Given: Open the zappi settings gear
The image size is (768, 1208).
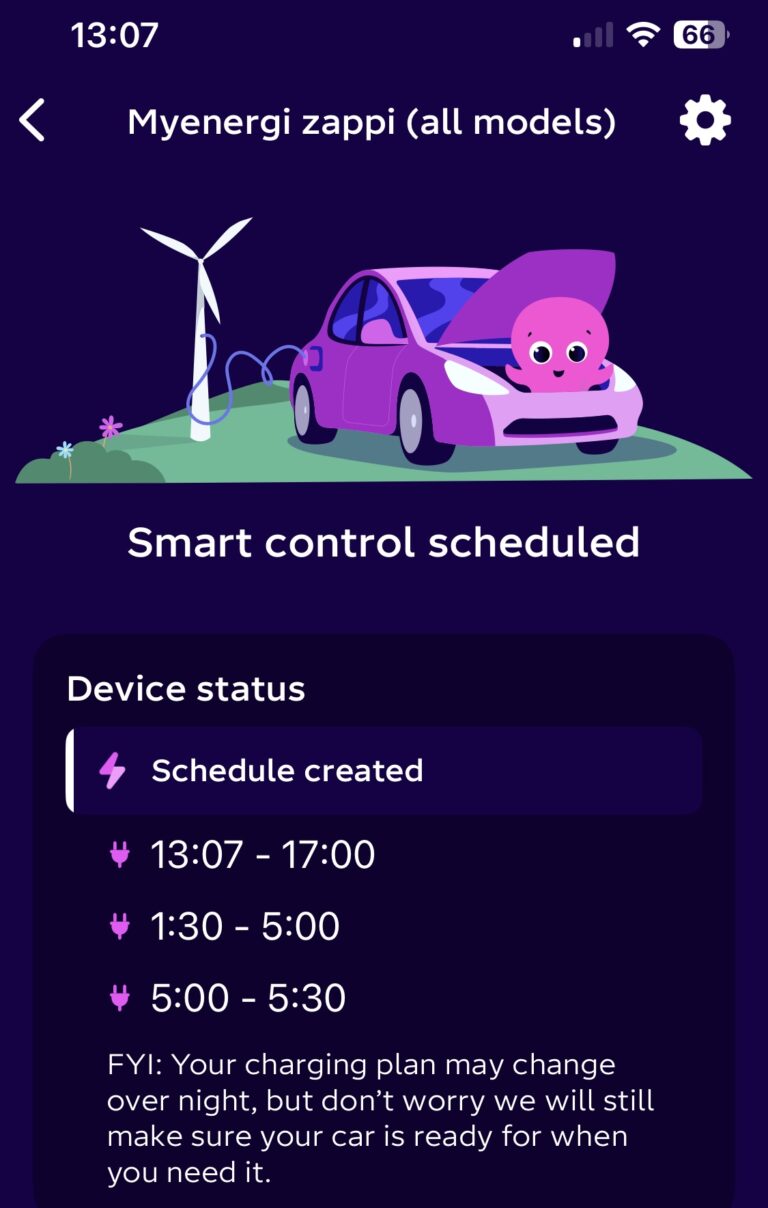Looking at the screenshot, I should click(x=705, y=121).
